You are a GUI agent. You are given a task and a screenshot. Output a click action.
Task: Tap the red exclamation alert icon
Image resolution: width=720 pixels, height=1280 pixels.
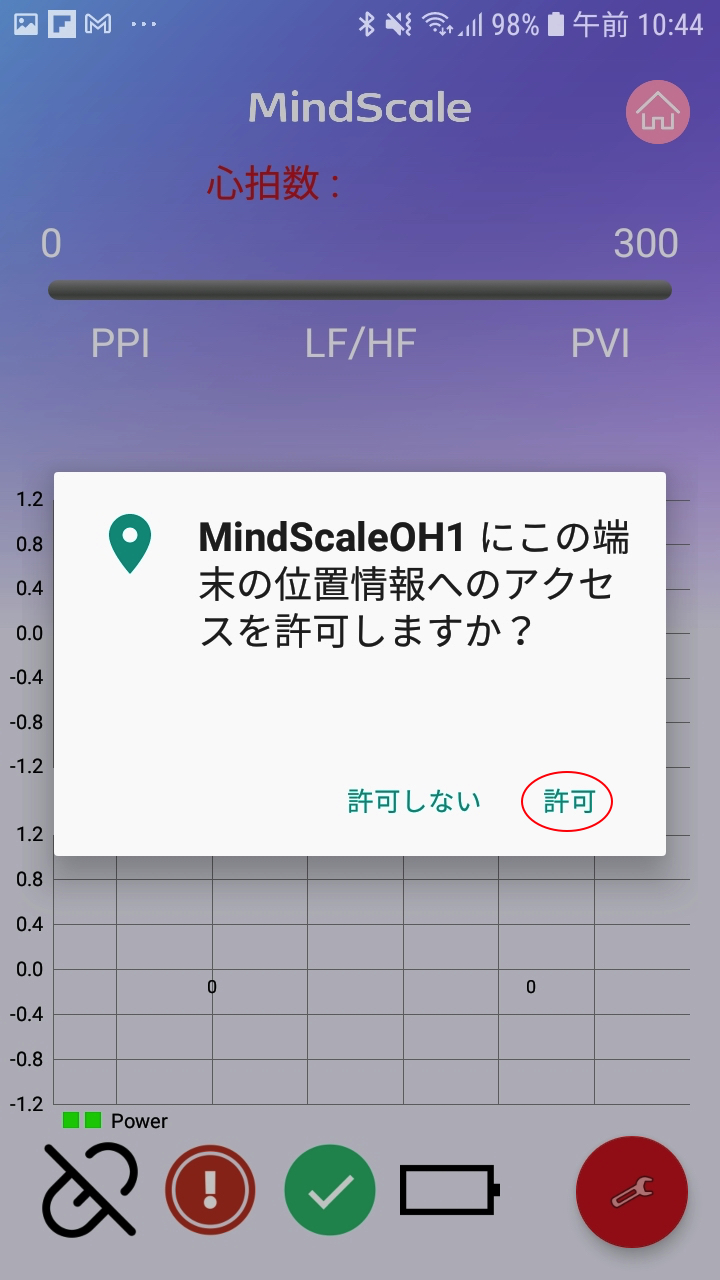[x=210, y=1190]
